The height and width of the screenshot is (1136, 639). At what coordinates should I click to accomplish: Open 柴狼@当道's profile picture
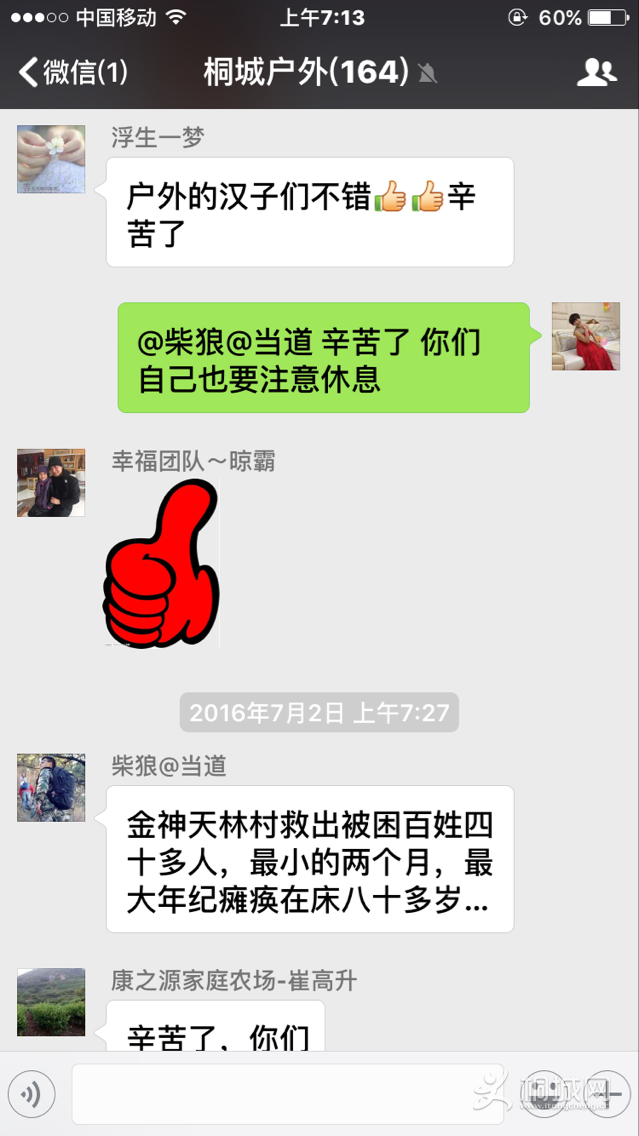tap(51, 788)
